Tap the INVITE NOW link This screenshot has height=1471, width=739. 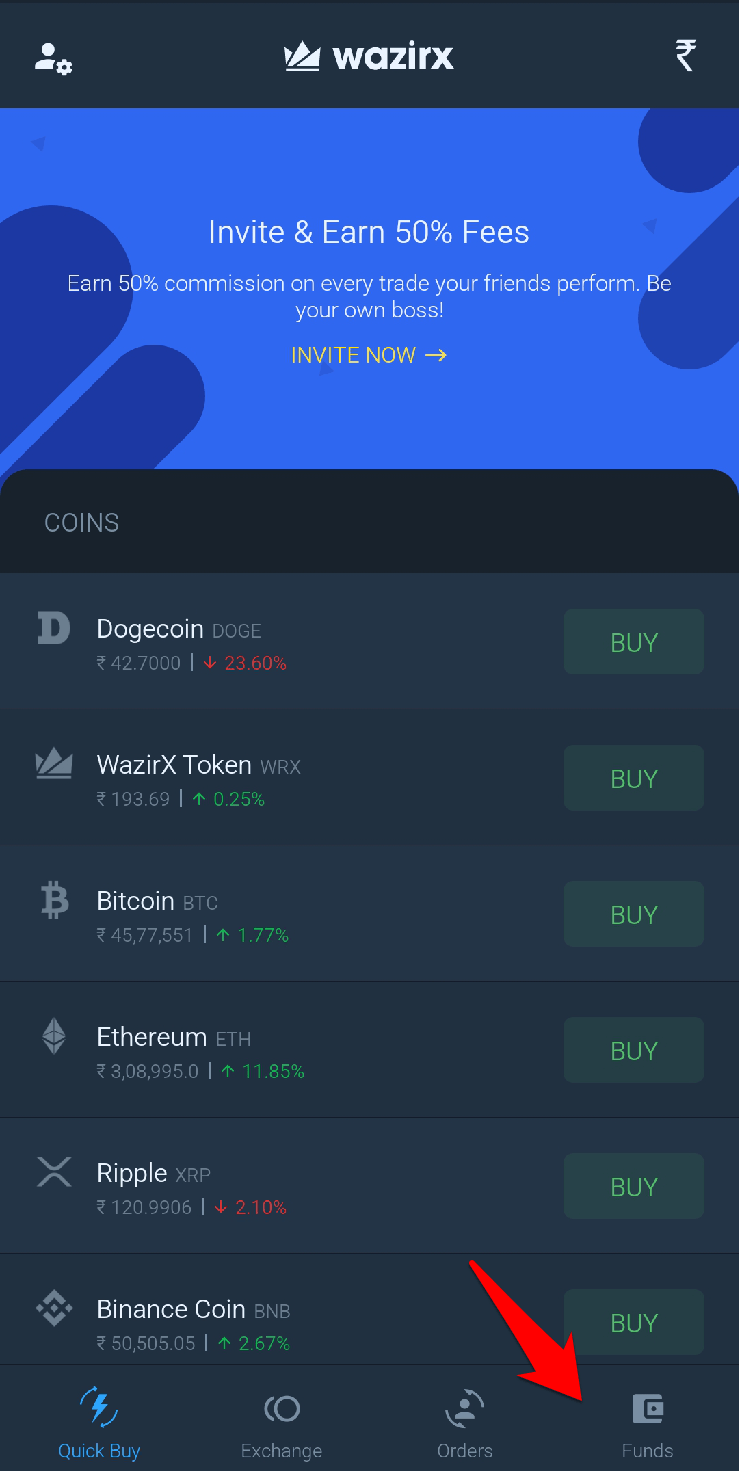[x=368, y=355]
